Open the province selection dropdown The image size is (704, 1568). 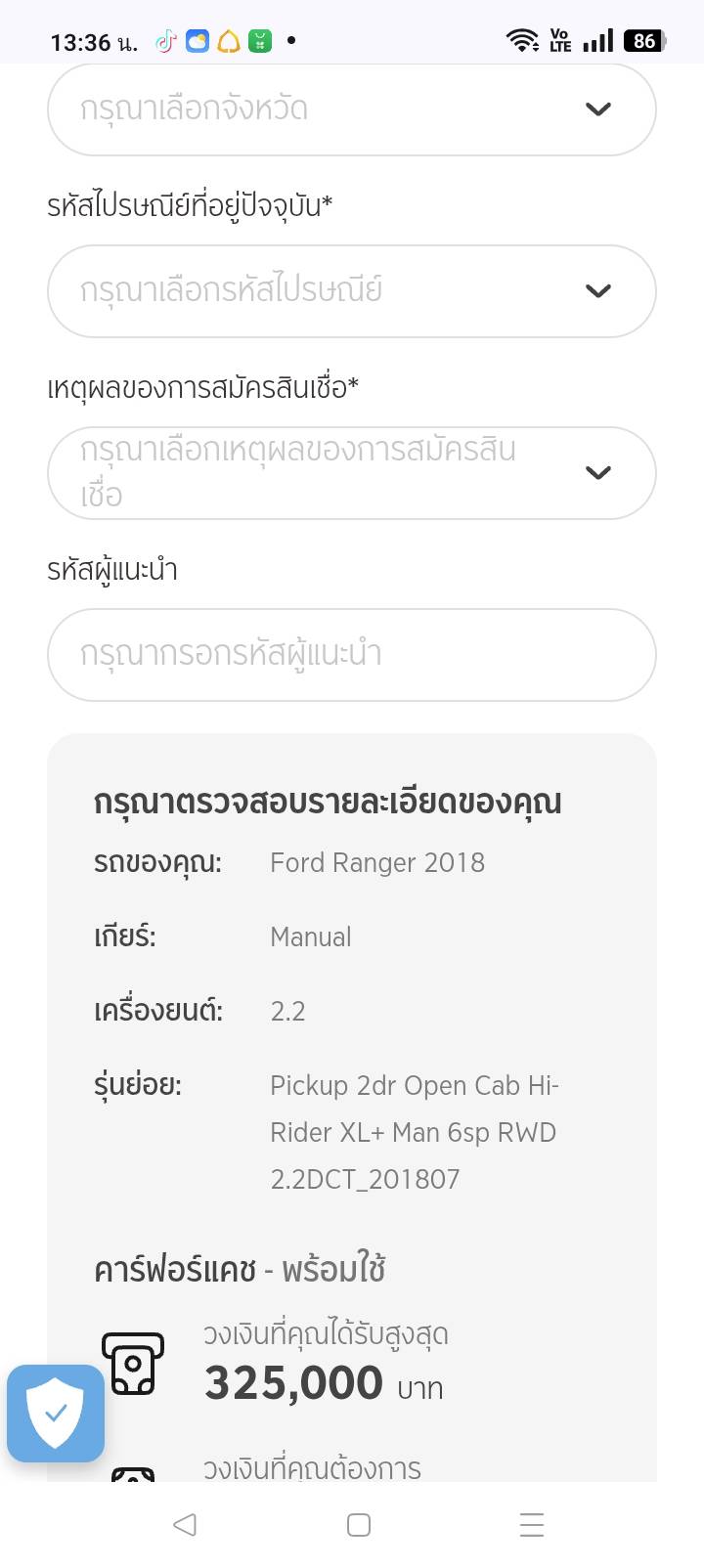pos(351,109)
